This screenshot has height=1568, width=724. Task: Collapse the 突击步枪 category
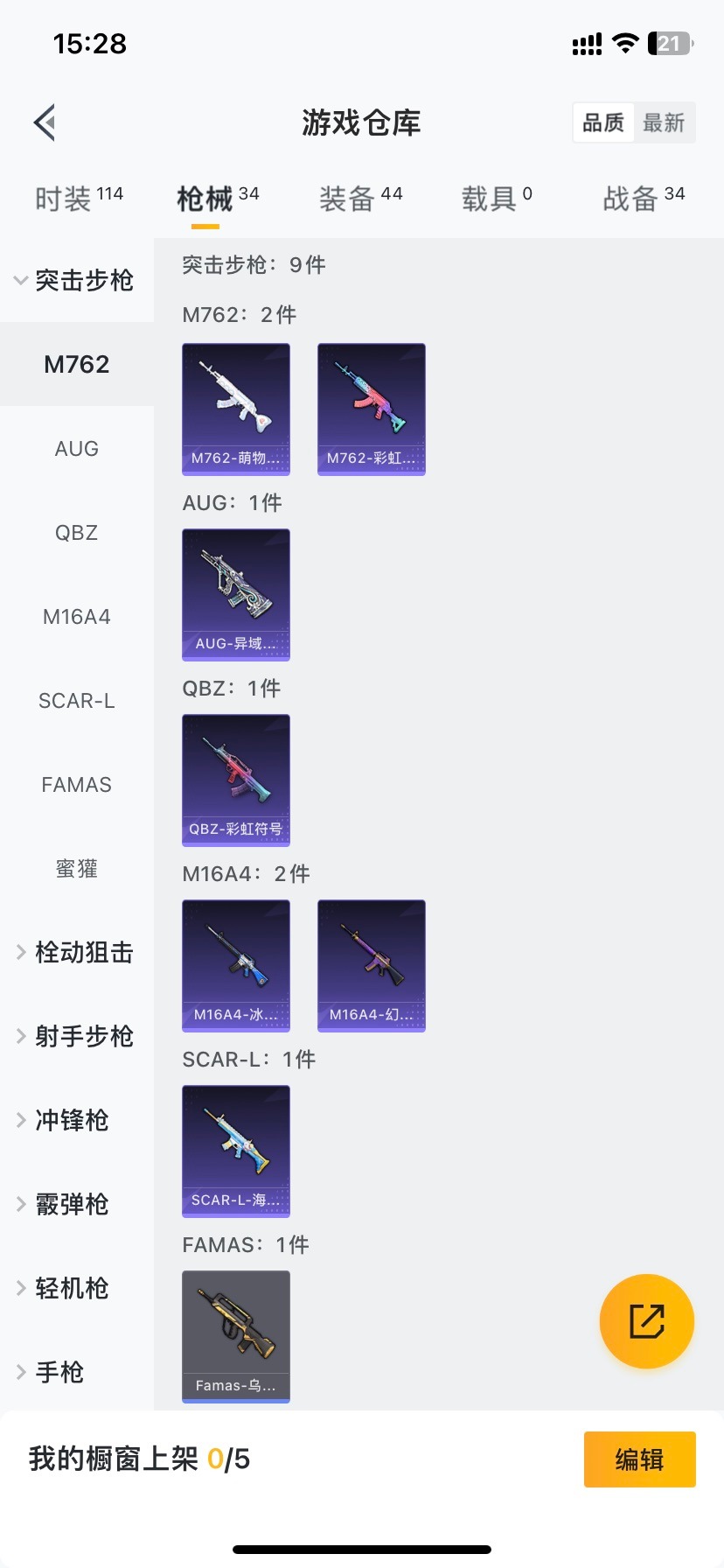(75, 280)
